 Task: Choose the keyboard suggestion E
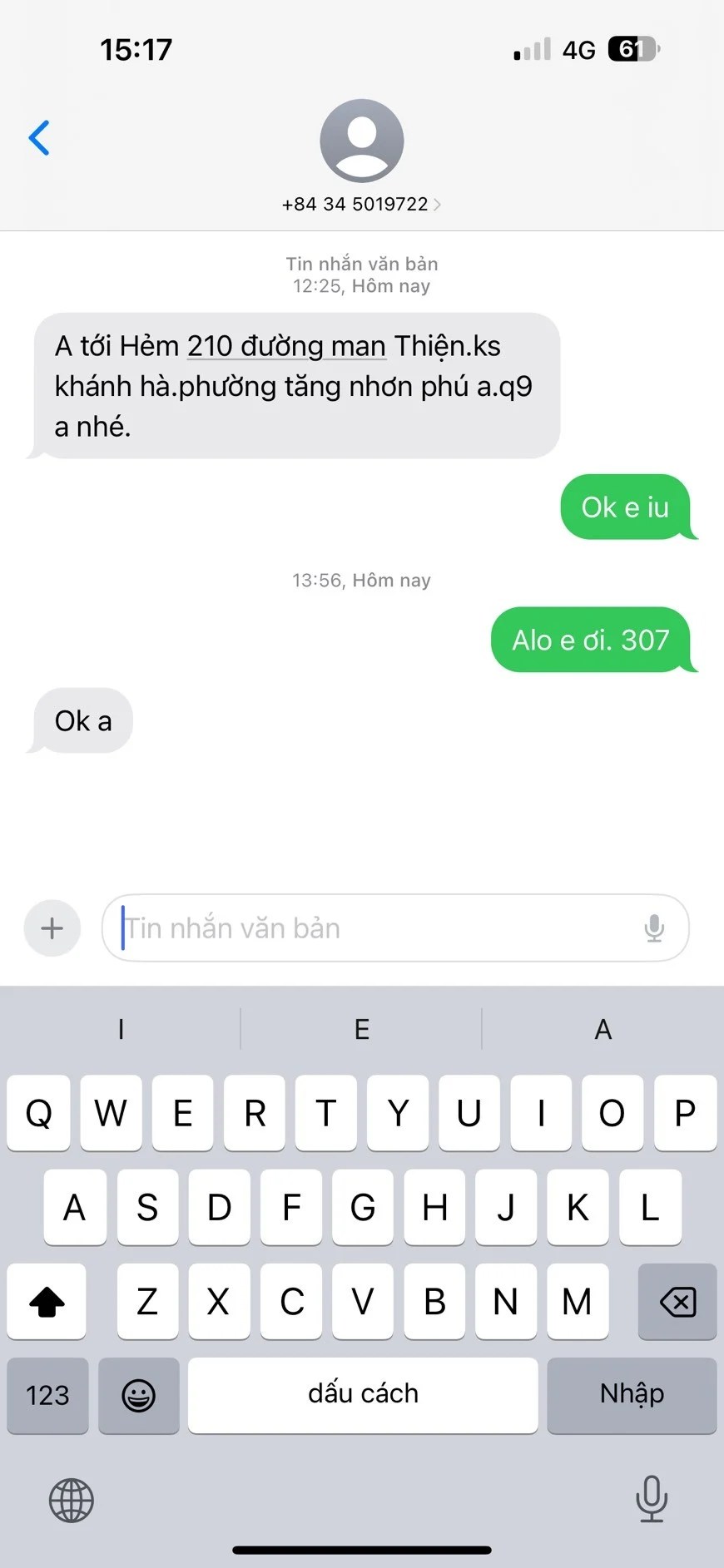[x=361, y=1029]
